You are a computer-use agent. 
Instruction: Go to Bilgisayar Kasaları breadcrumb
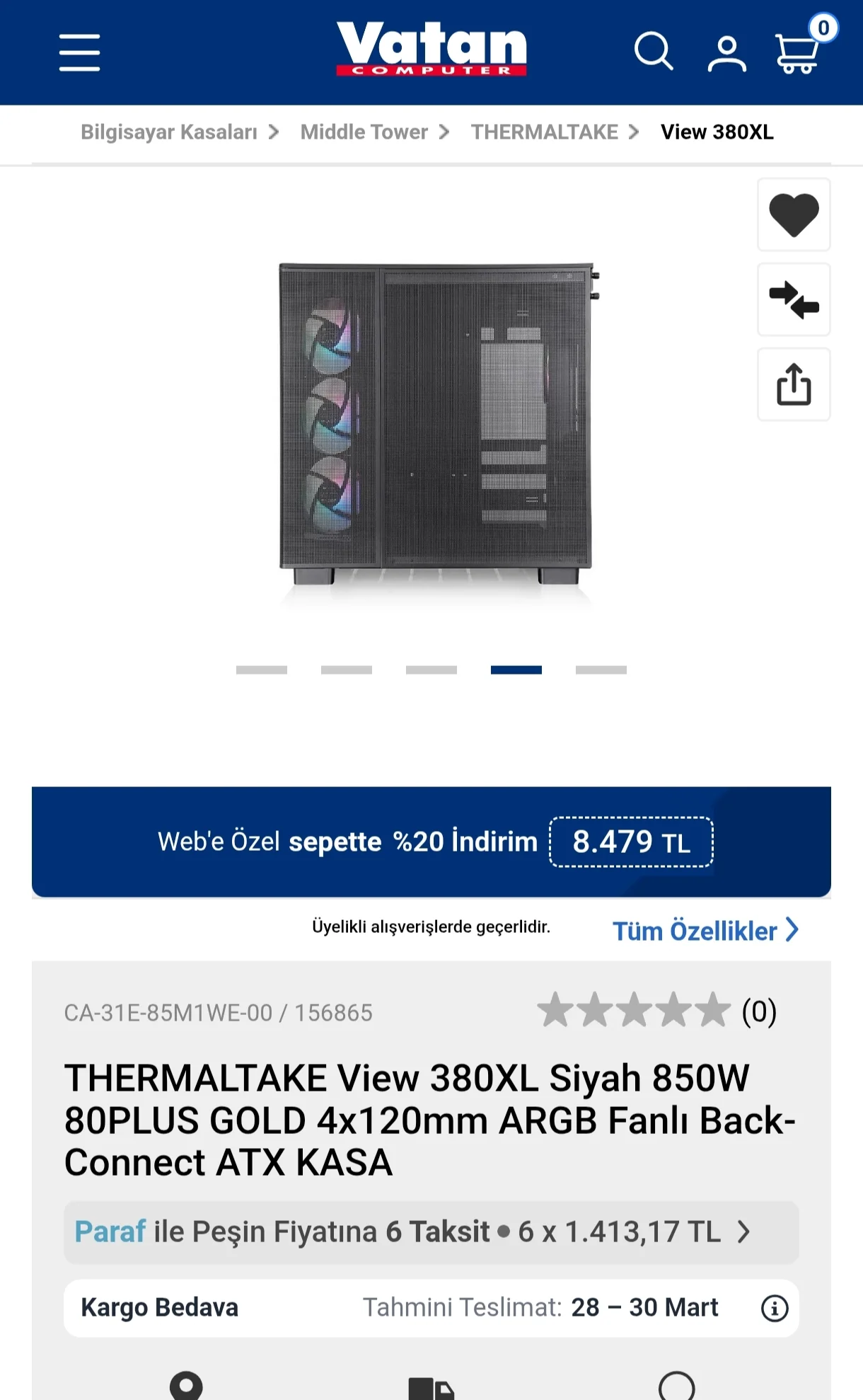point(169,132)
